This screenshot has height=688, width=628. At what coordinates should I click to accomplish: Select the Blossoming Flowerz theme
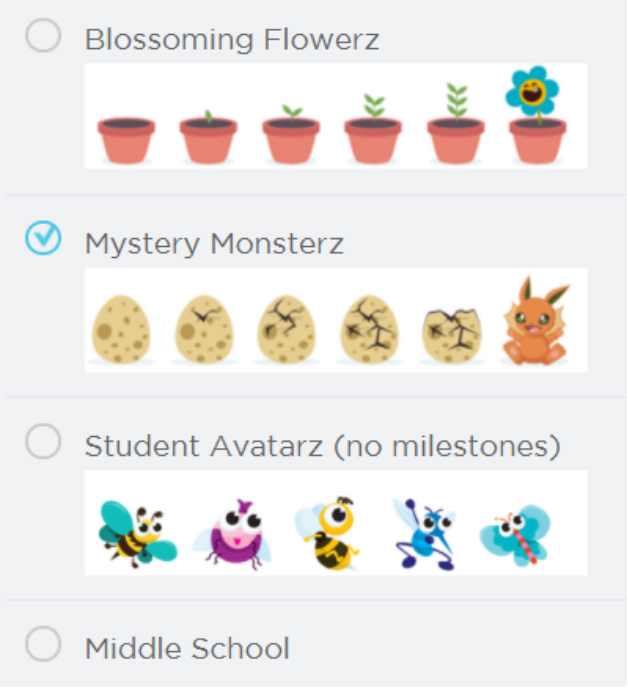(x=43, y=38)
